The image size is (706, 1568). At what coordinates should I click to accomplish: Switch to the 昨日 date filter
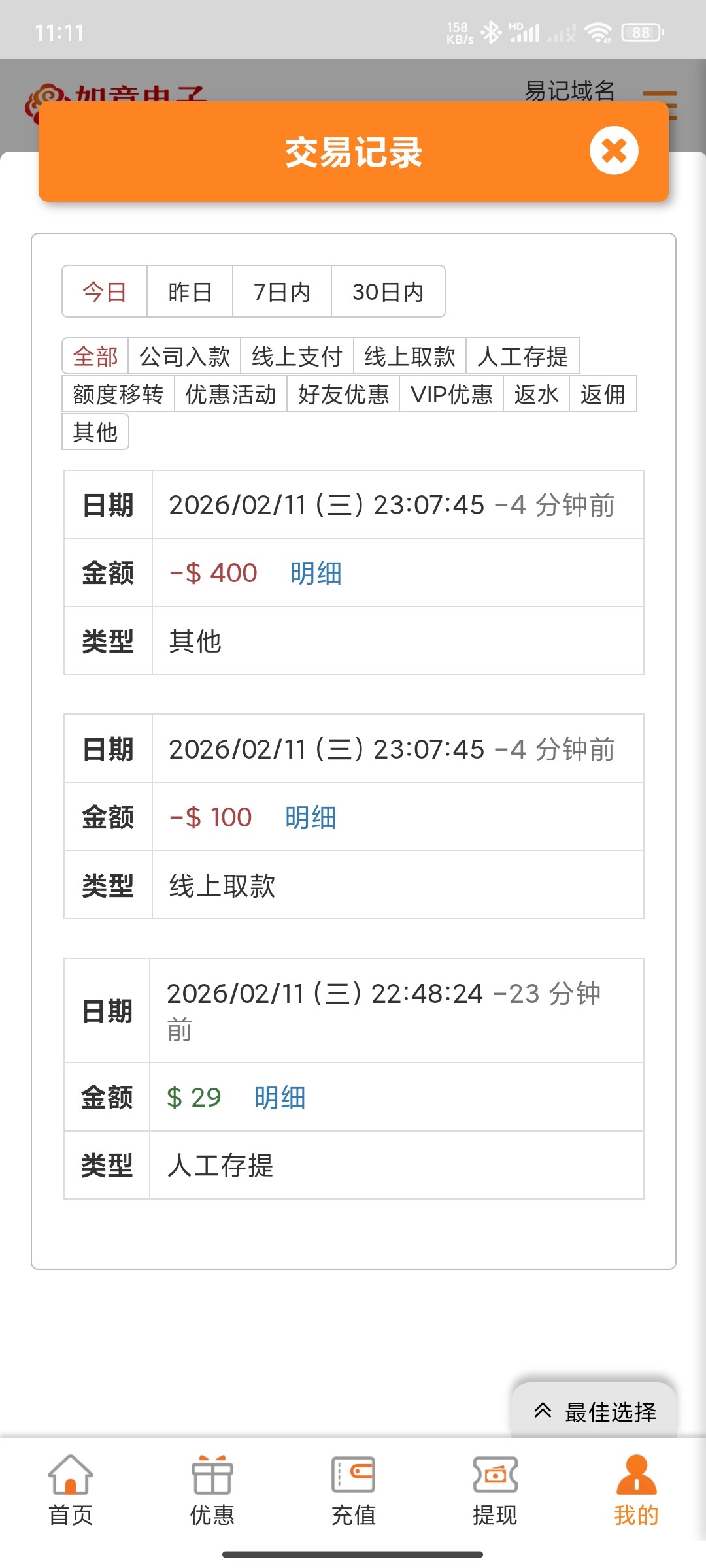pos(190,291)
